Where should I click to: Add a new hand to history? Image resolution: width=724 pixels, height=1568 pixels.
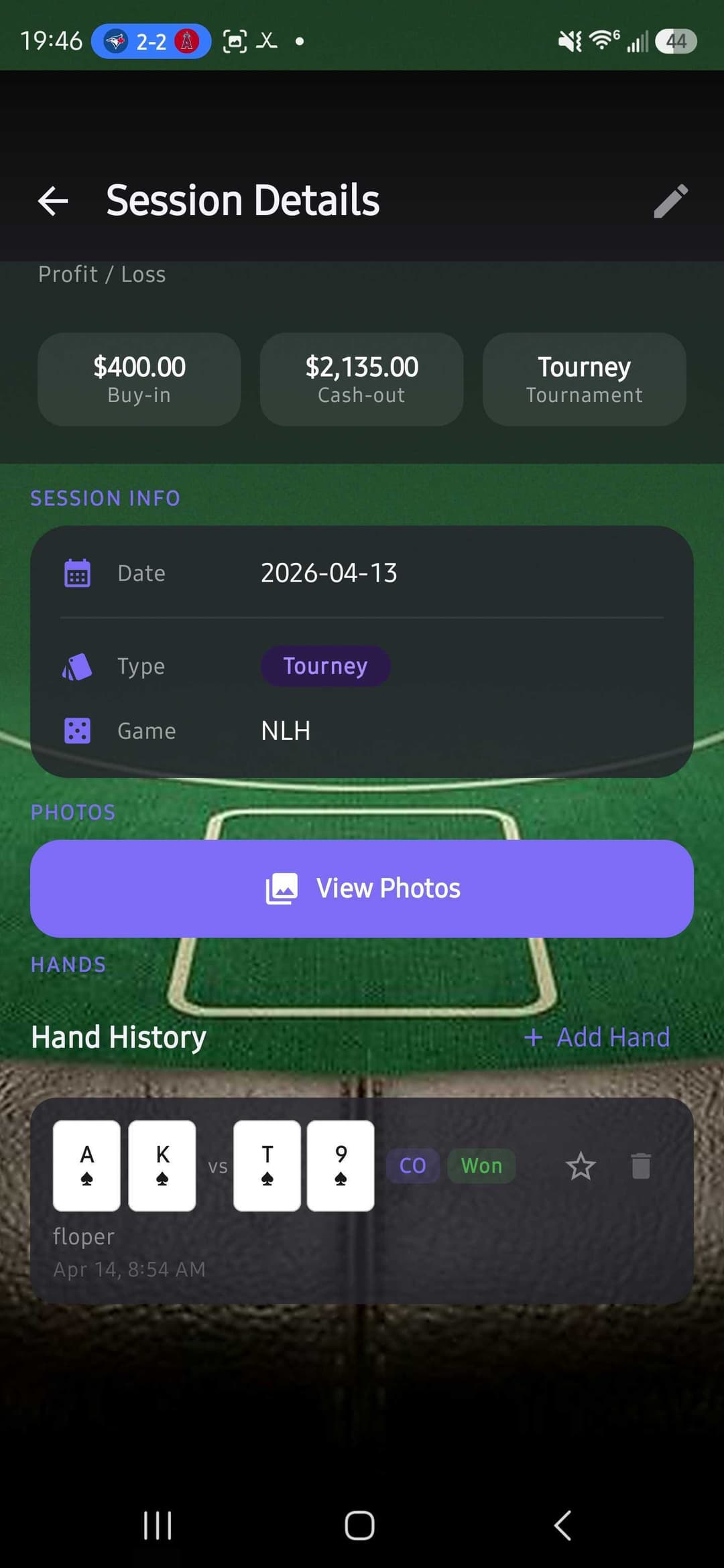tap(597, 1037)
